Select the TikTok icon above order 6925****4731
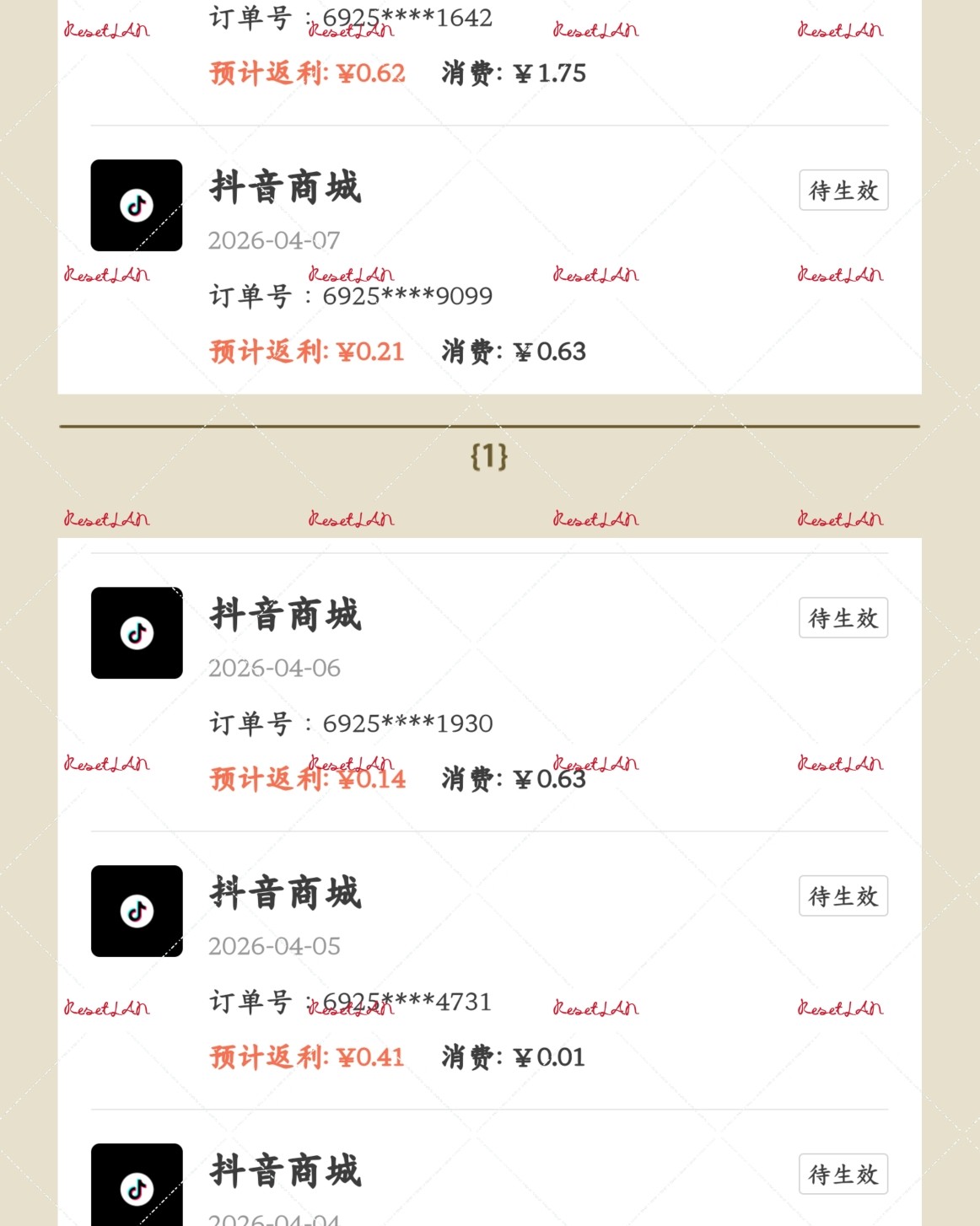The image size is (980, 1226). tap(135, 912)
